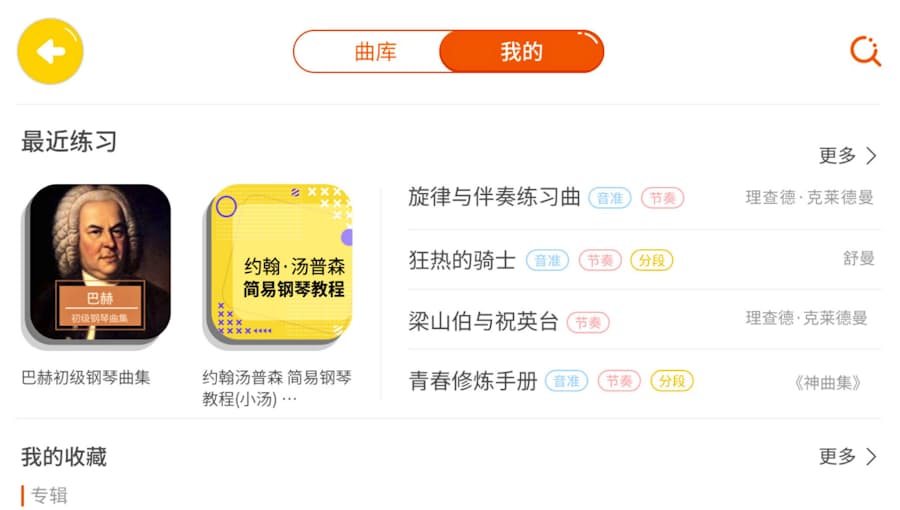Open the song 青春修炼手册
This screenshot has width=900, height=510.
coord(473,381)
